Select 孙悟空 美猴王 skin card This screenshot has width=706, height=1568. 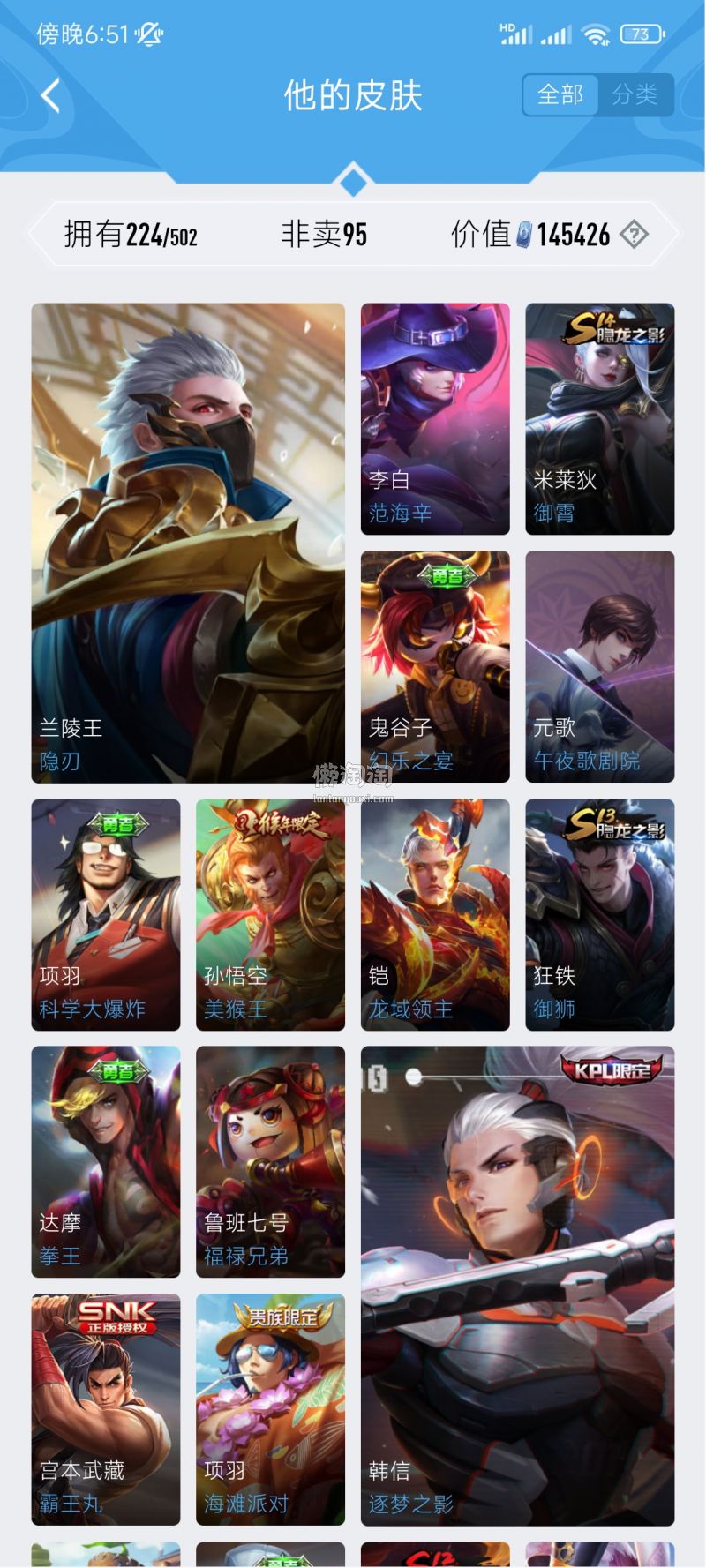pos(270,914)
